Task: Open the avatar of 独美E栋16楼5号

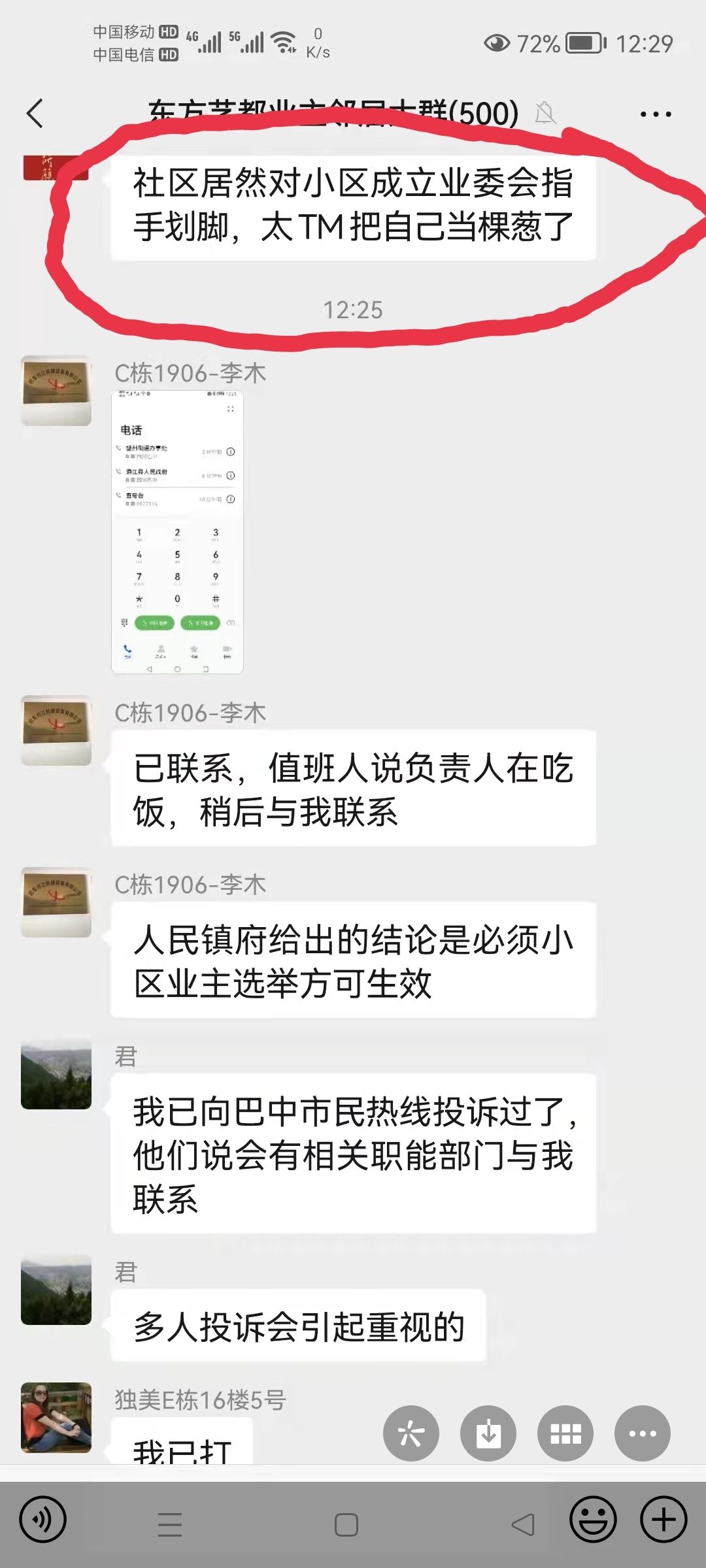Action: pos(56,1417)
